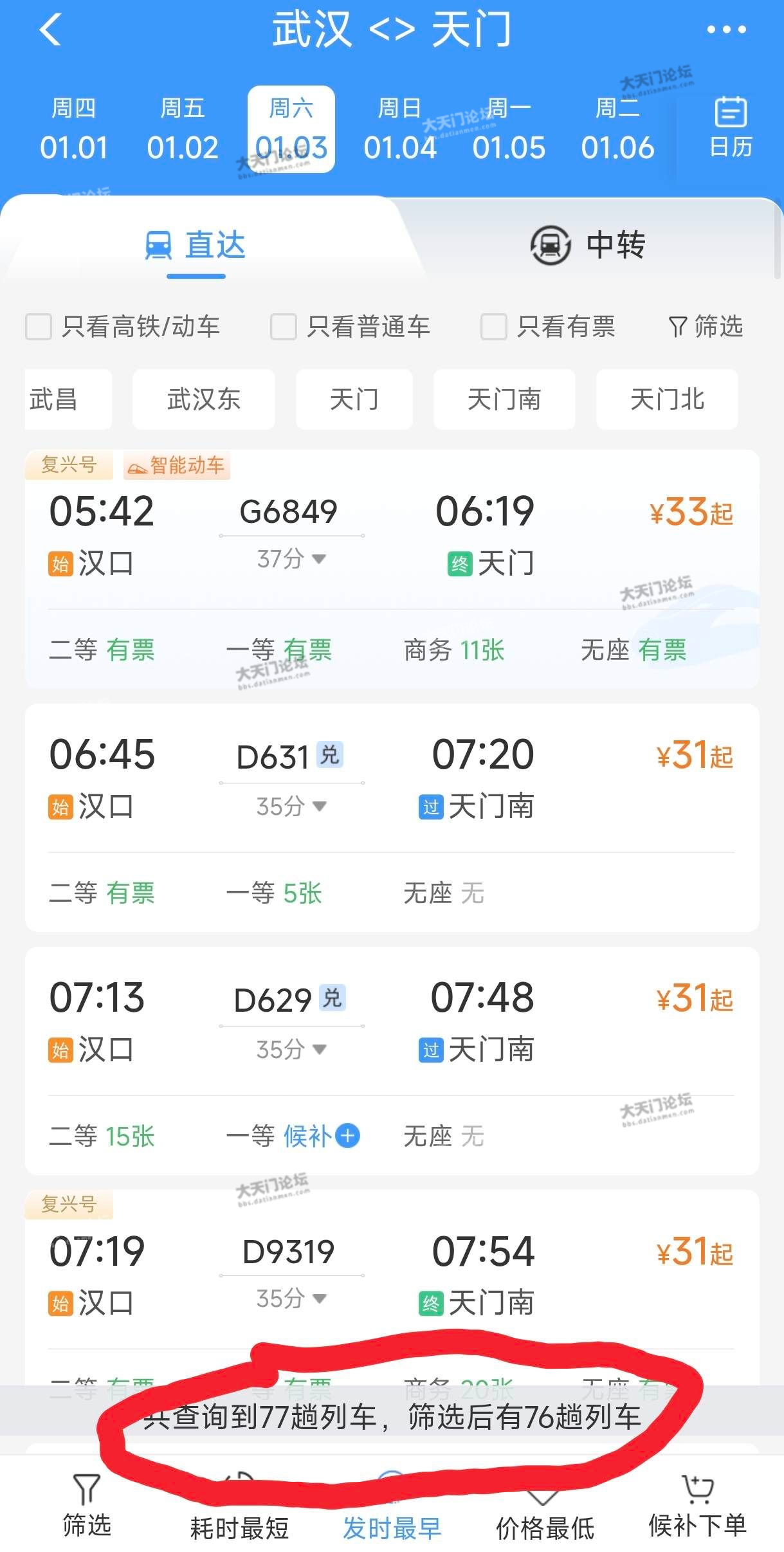The height and width of the screenshot is (1552, 784).
Task: Add 候补 for D629 一等 seat
Action: [347, 1136]
